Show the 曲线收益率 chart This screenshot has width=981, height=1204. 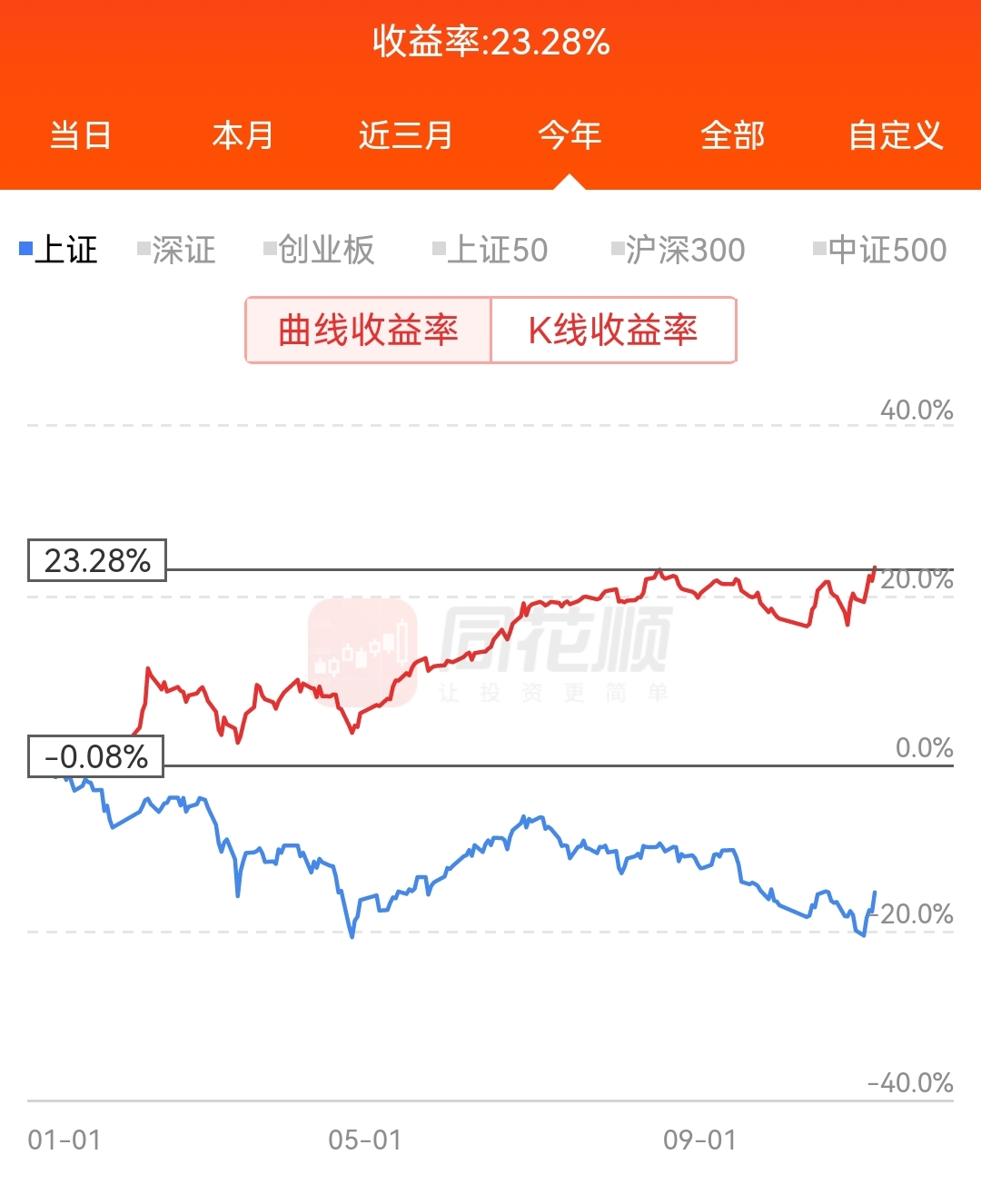pos(368,331)
